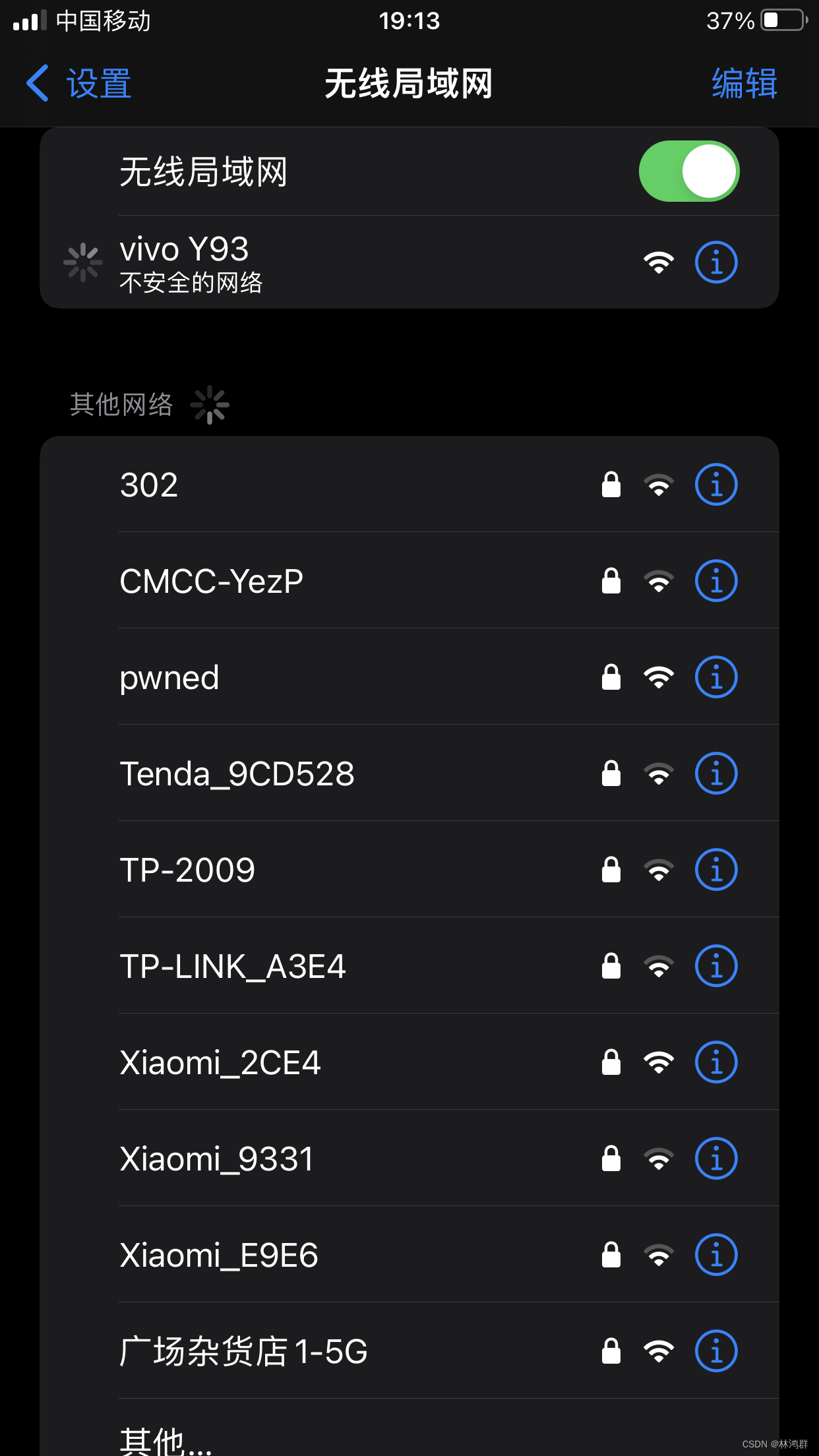View details icon for TP-2009
The height and width of the screenshot is (1456, 819).
pos(716,870)
